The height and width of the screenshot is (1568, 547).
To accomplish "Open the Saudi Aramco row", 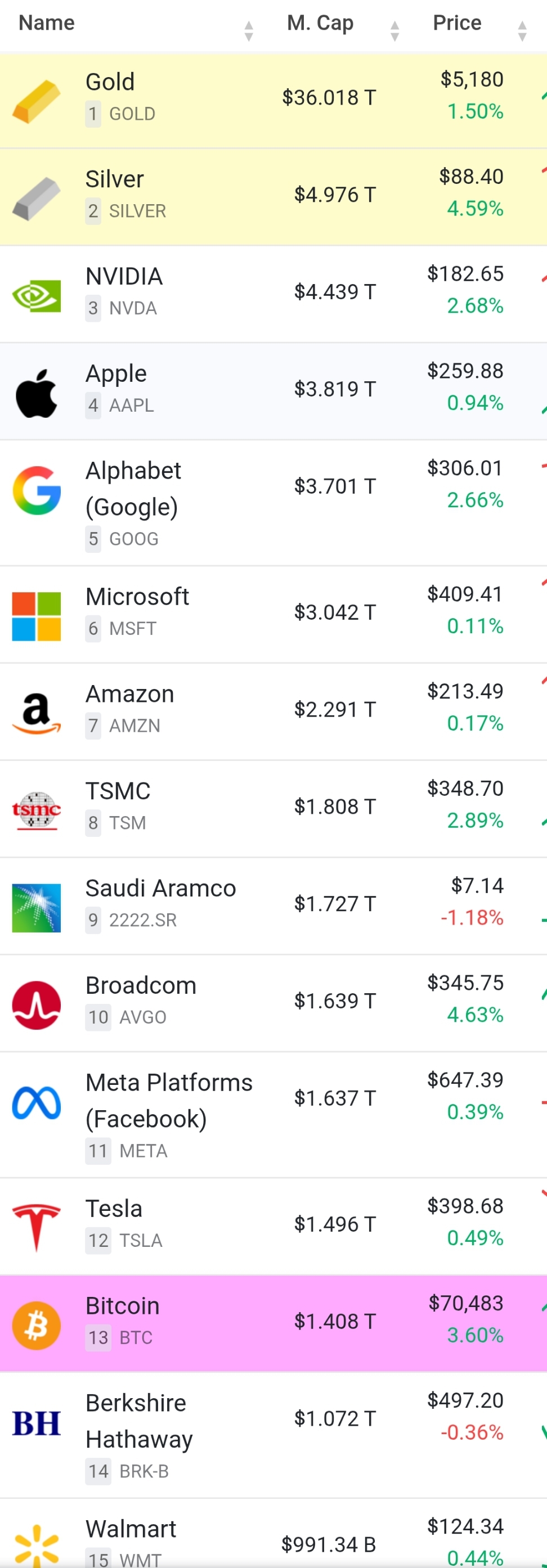I will coord(161,889).
